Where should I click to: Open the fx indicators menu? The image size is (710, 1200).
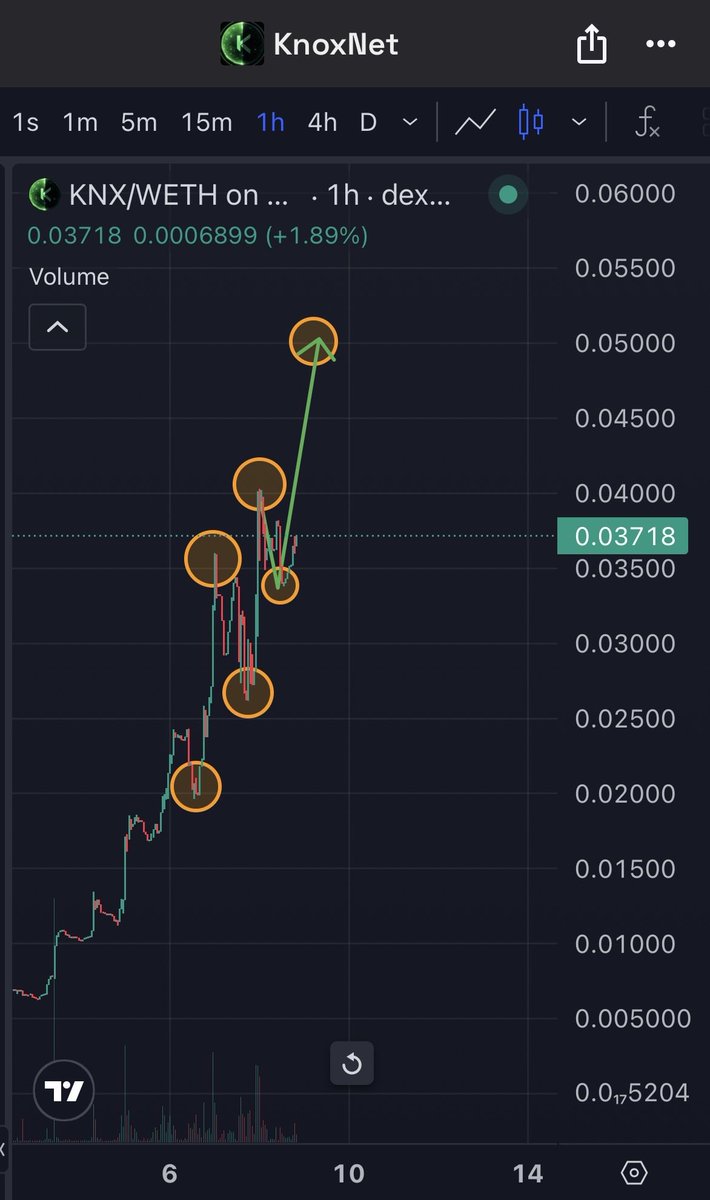click(x=647, y=123)
